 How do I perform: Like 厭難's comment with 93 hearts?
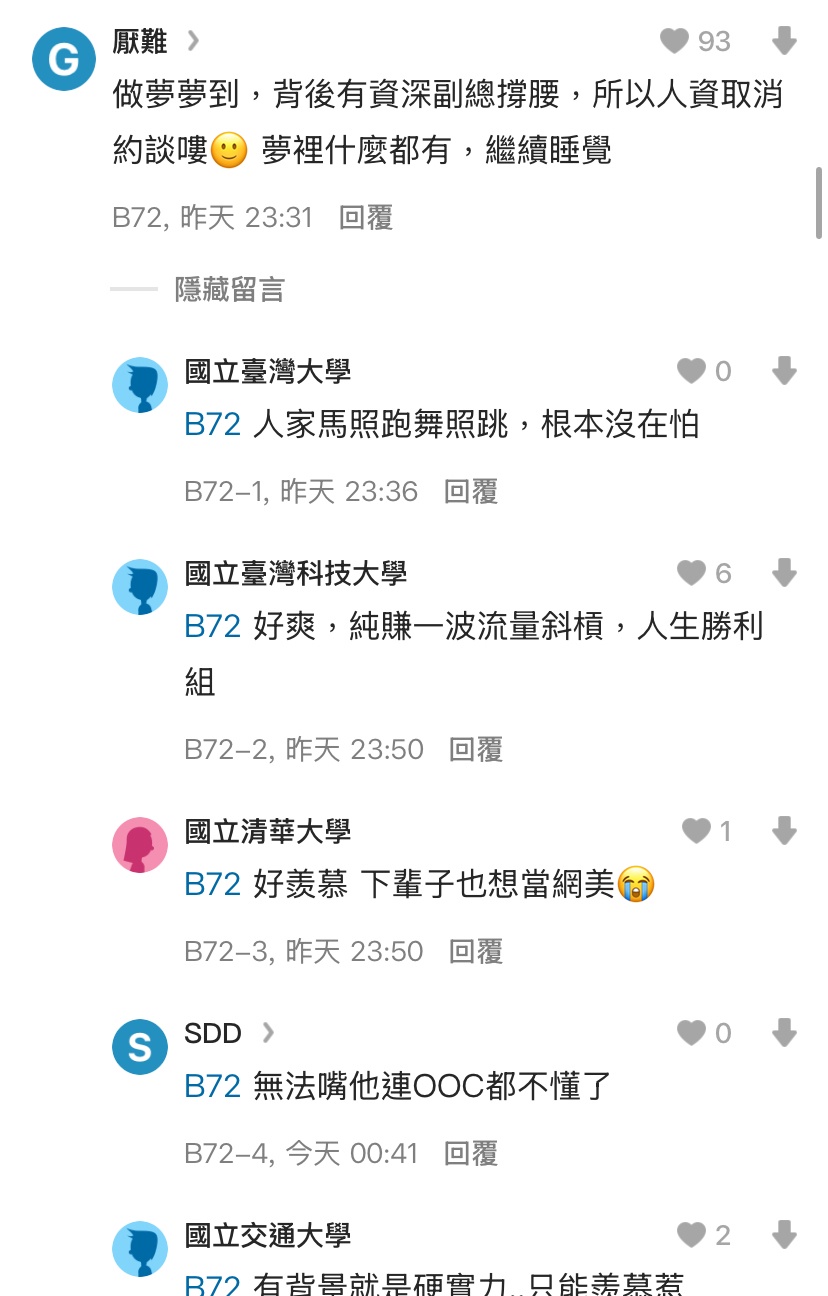click(x=675, y=41)
